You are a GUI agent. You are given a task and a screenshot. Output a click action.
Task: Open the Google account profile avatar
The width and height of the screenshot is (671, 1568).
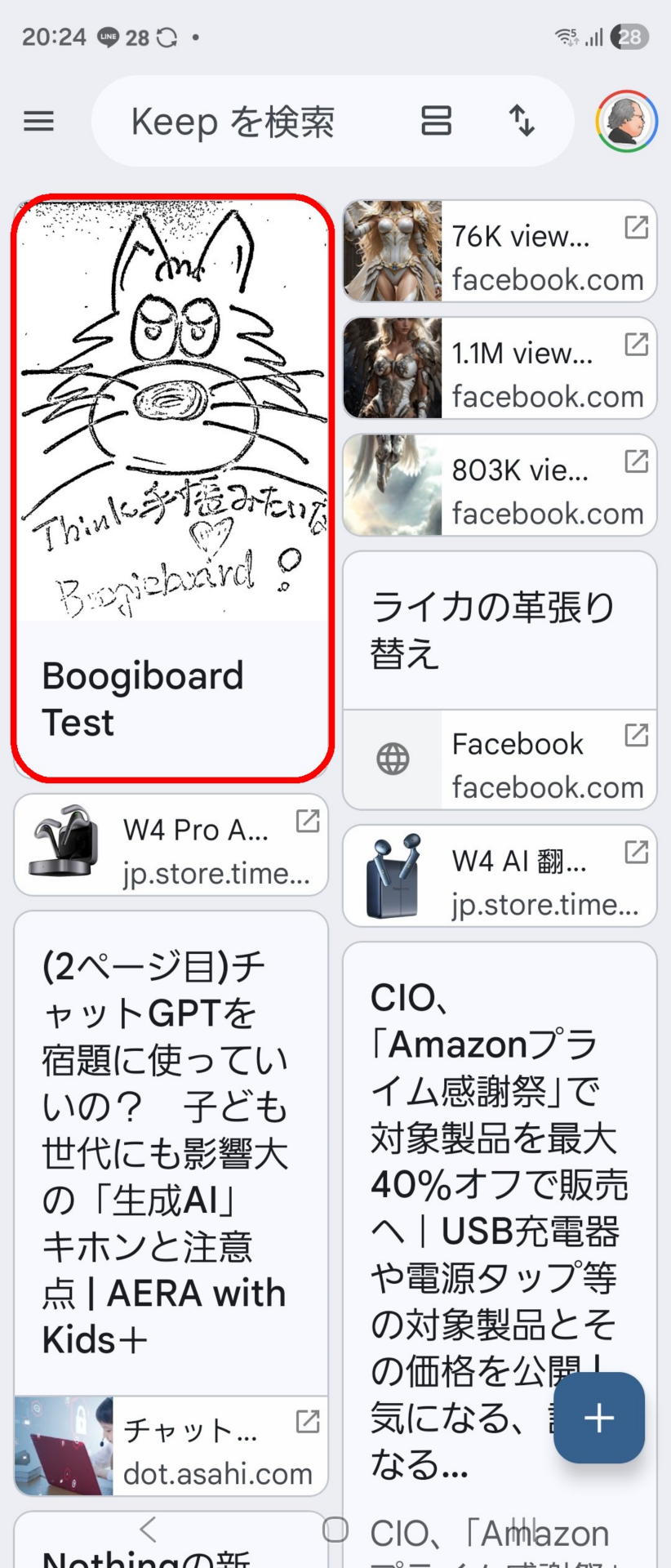pos(626,122)
